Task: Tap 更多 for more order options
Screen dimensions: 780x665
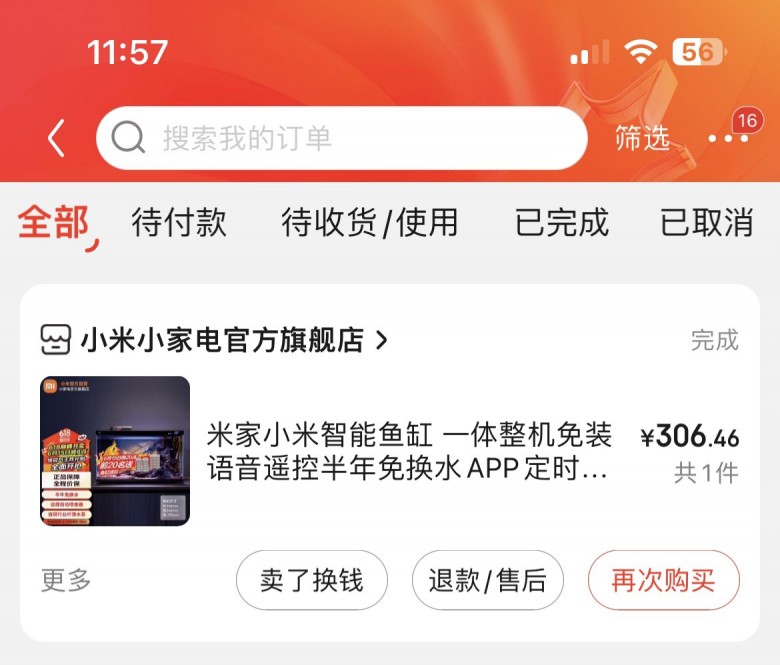Action: point(66,580)
